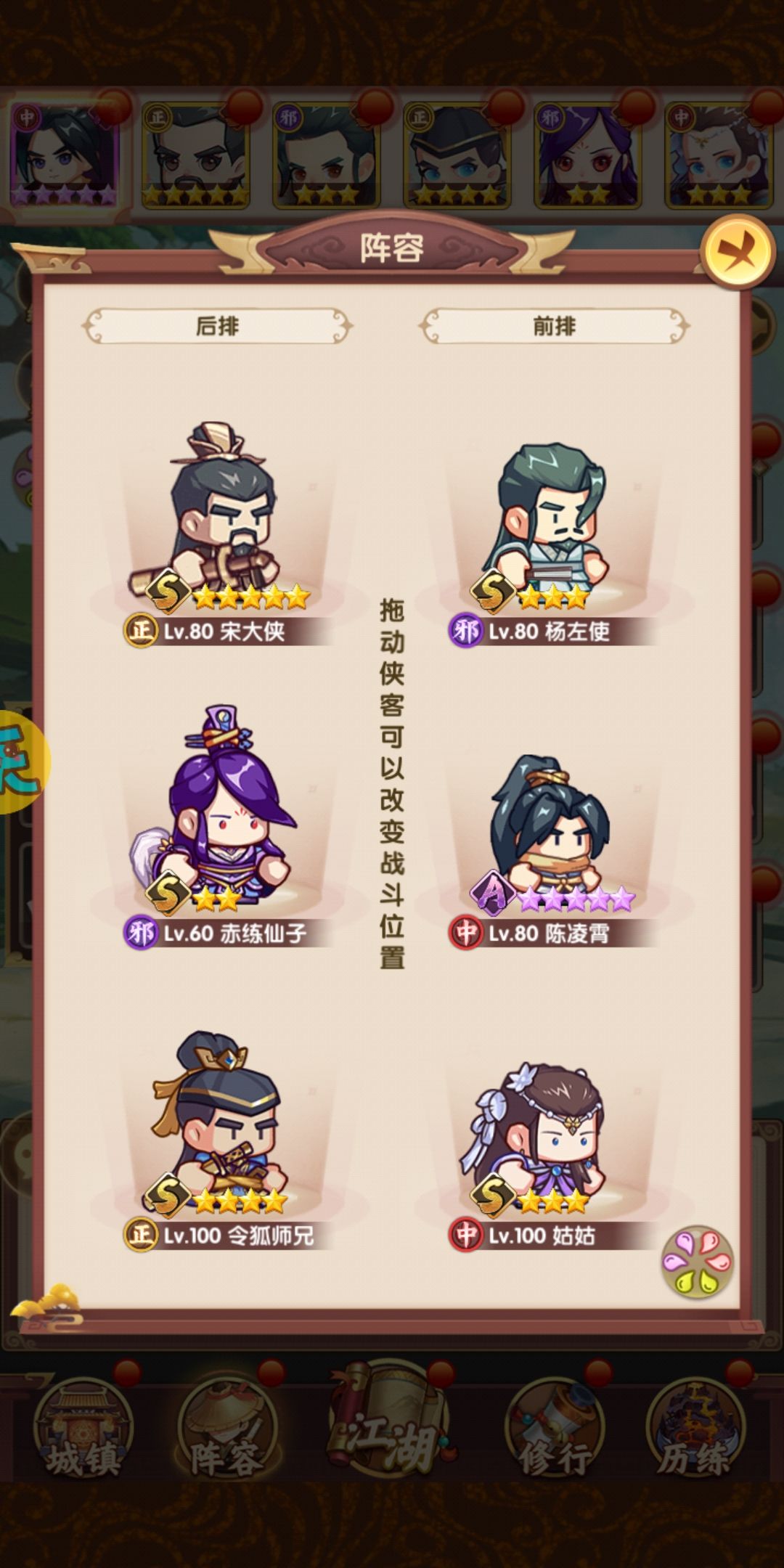Open the colorful petal bond icon
784x1568 pixels.
pos(698,1262)
